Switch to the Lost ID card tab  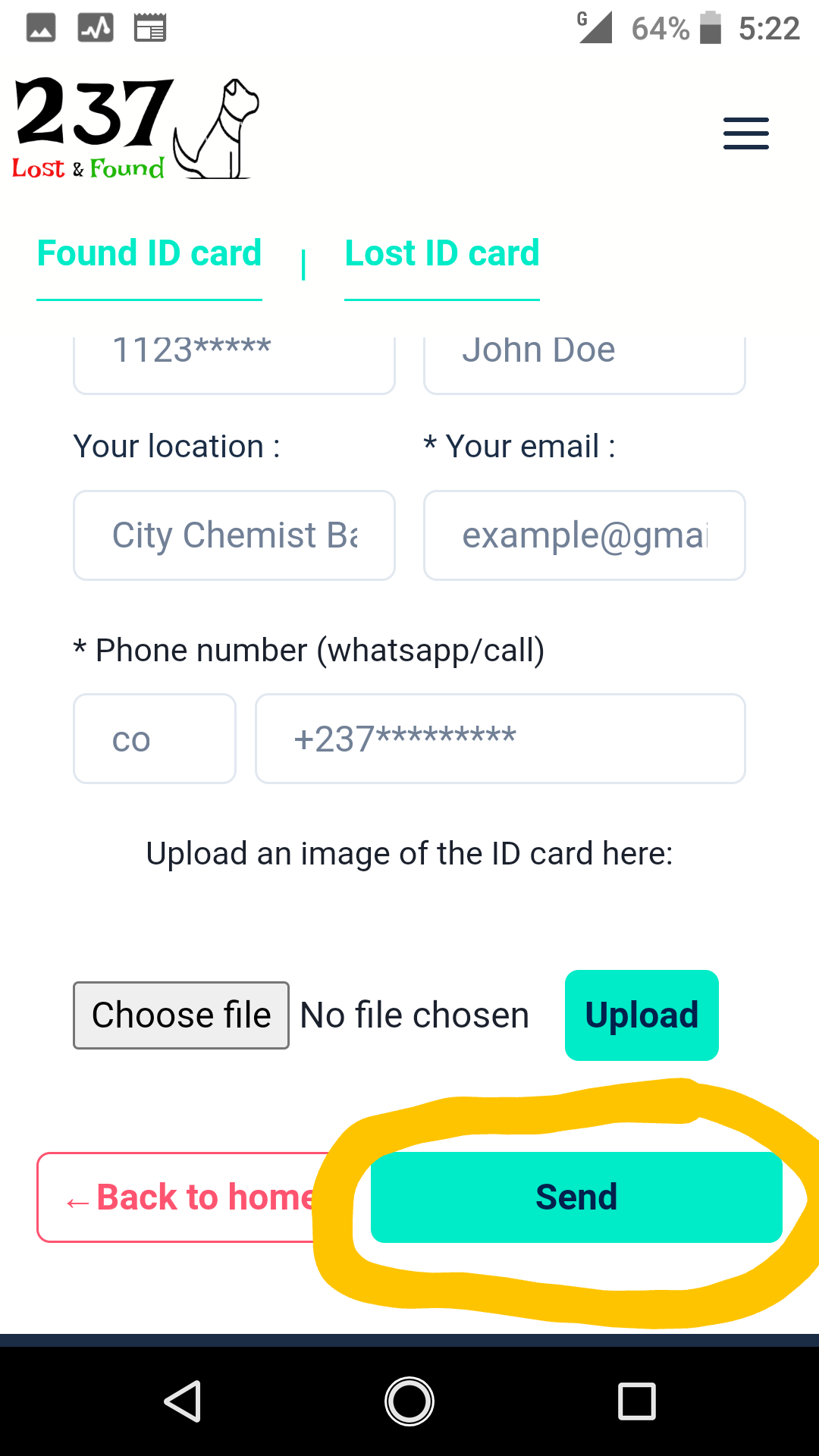[x=442, y=253]
